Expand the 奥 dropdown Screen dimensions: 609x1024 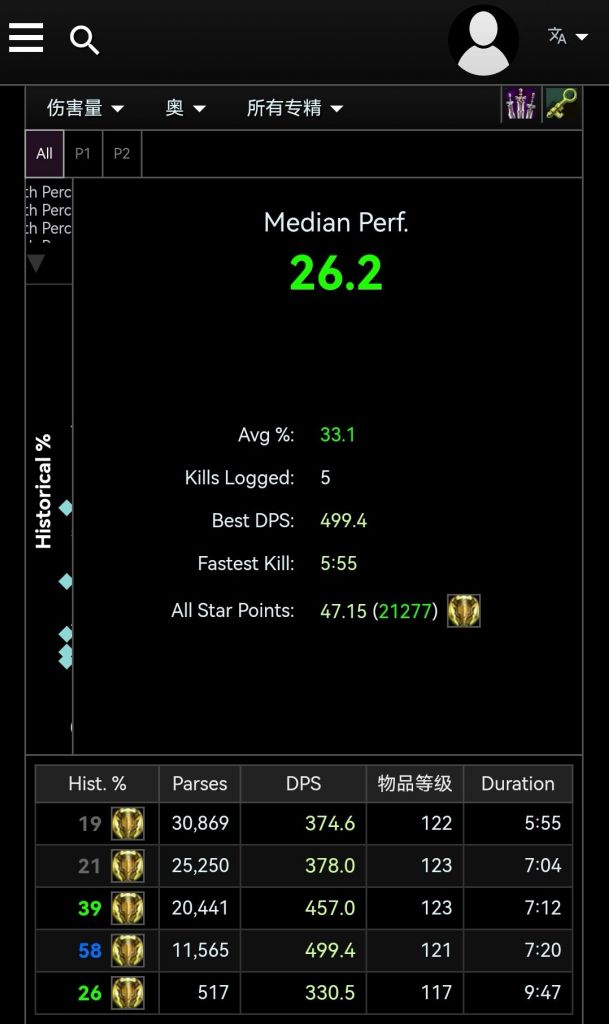(x=185, y=108)
